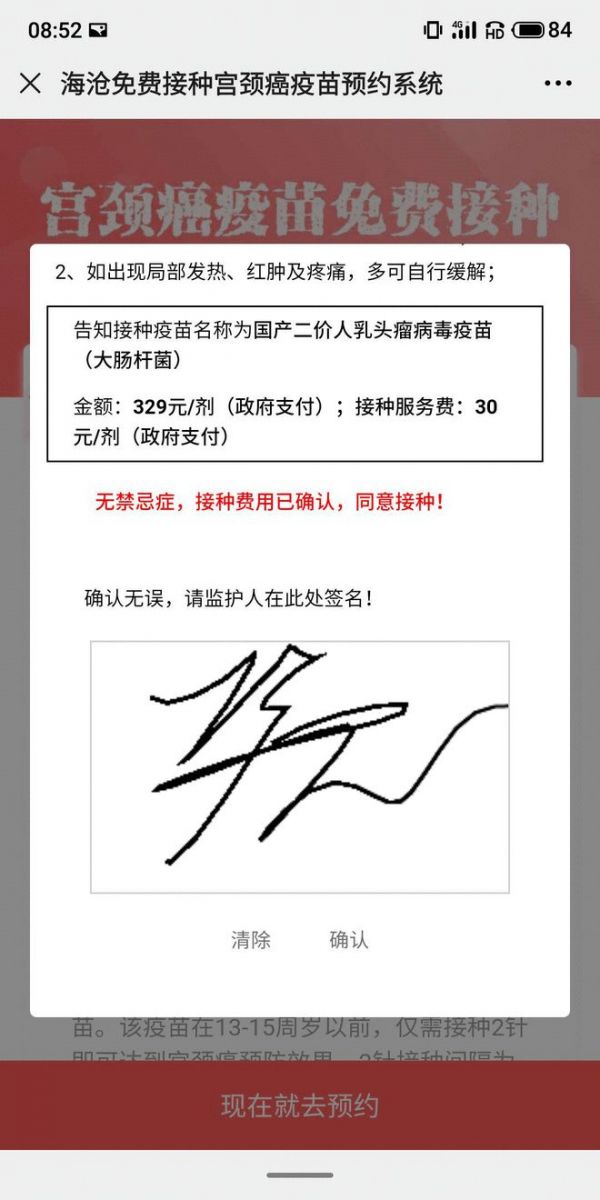The height and width of the screenshot is (1200, 600).
Task: Tap 清除 to clear the signature
Action: pos(251,940)
